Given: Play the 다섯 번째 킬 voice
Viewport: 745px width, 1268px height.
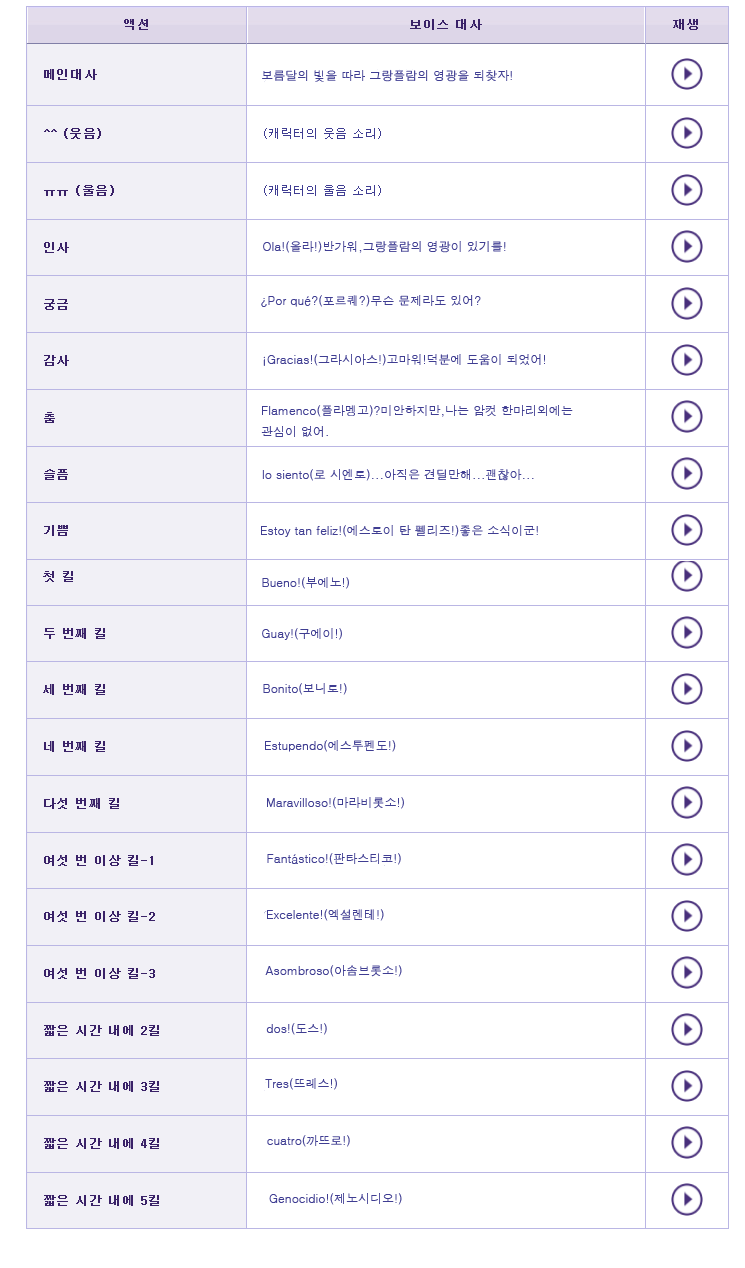Looking at the screenshot, I should click(686, 803).
